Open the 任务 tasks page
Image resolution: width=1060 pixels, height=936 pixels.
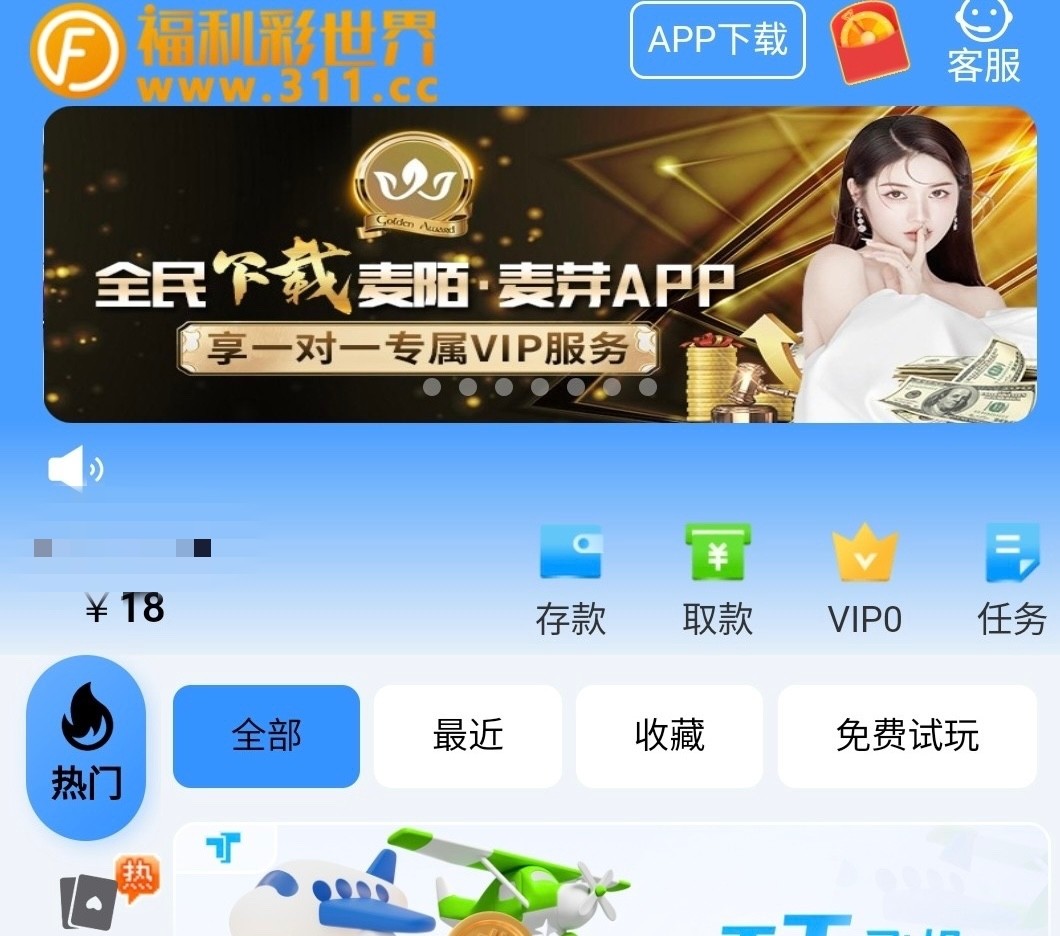1011,582
